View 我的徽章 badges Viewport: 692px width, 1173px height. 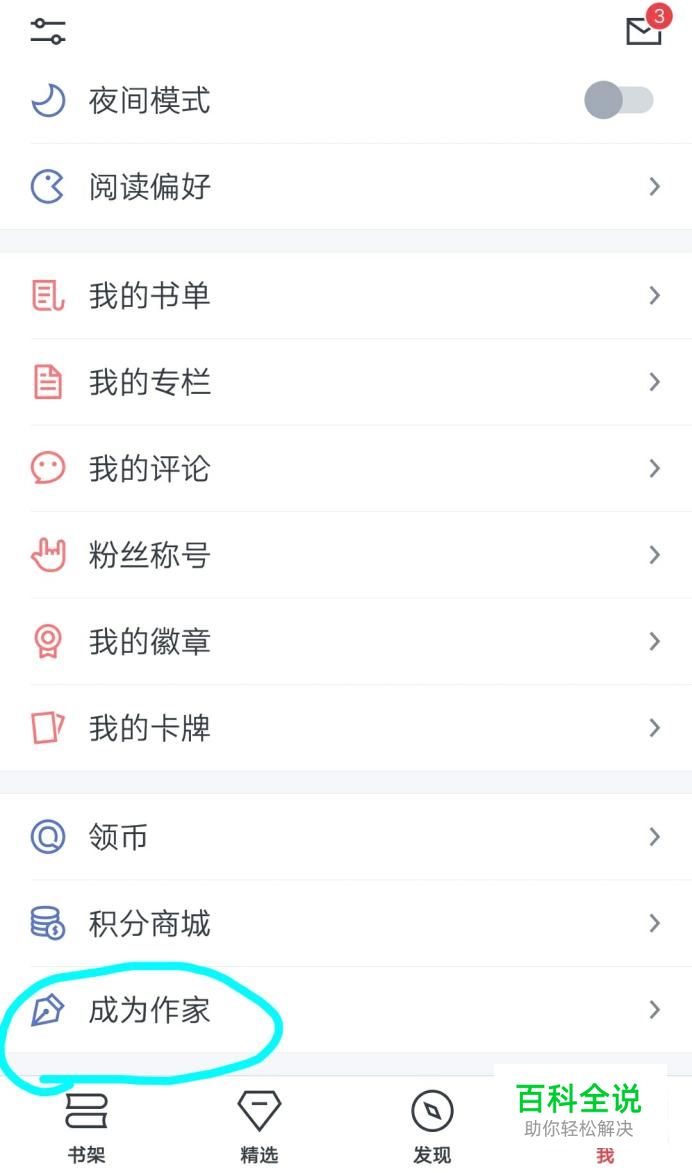tap(345, 641)
